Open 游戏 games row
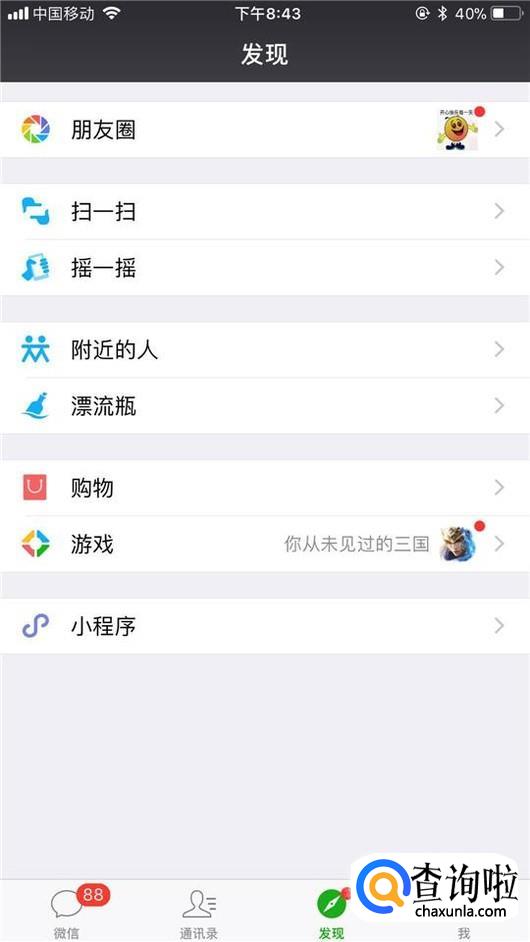Screen dimensions: 530x942 (x=265, y=544)
